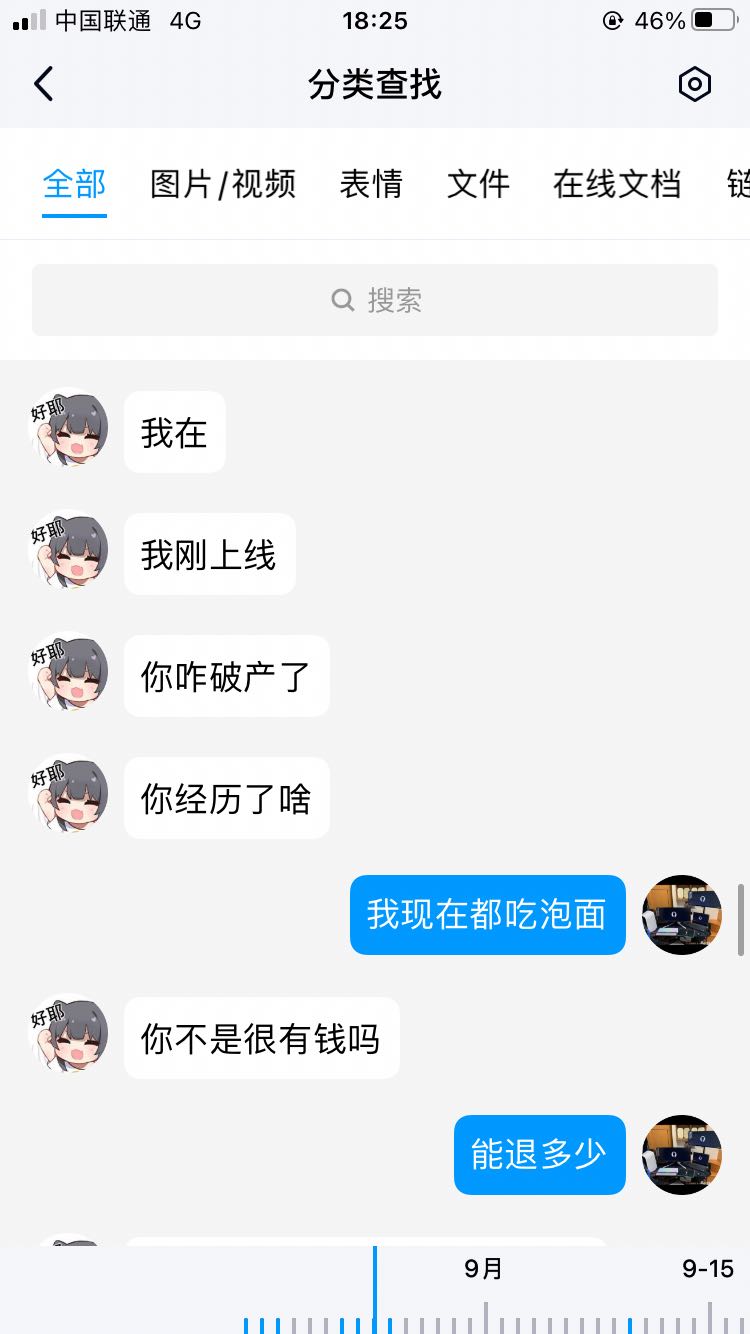Viewport: 750px width, 1334px height.
Task: Select the 全部 tab
Action: coord(74,185)
